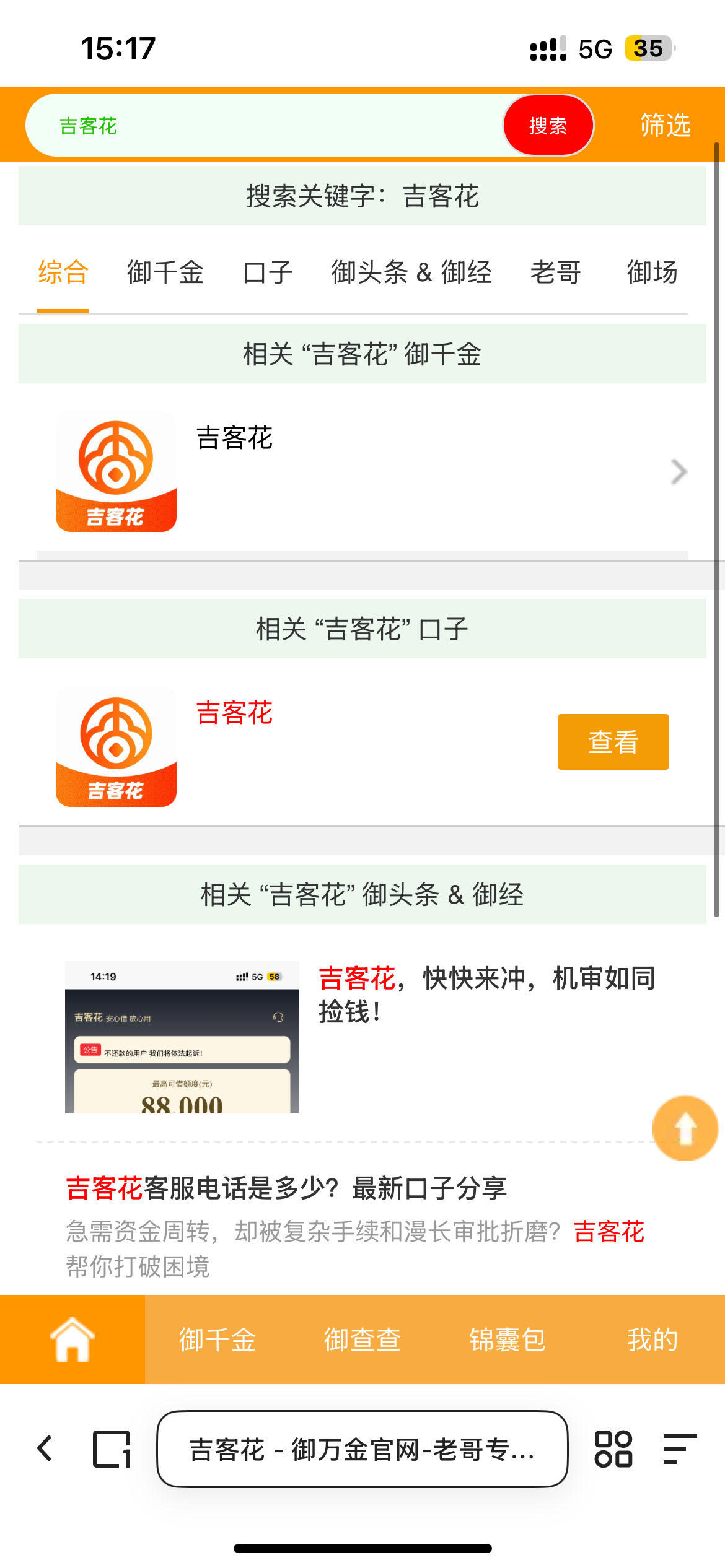Image resolution: width=725 pixels, height=1568 pixels.
Task: Tap the red 搜索 button
Action: pyautogui.click(x=548, y=126)
